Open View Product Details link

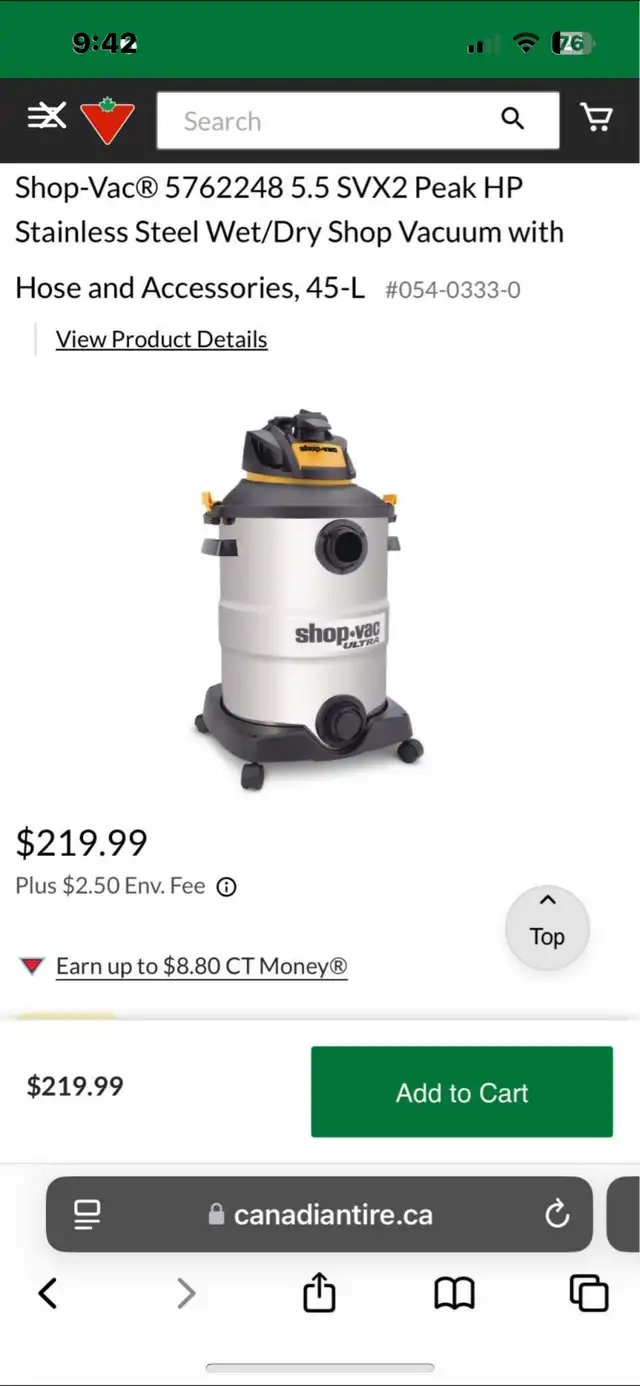(x=162, y=339)
